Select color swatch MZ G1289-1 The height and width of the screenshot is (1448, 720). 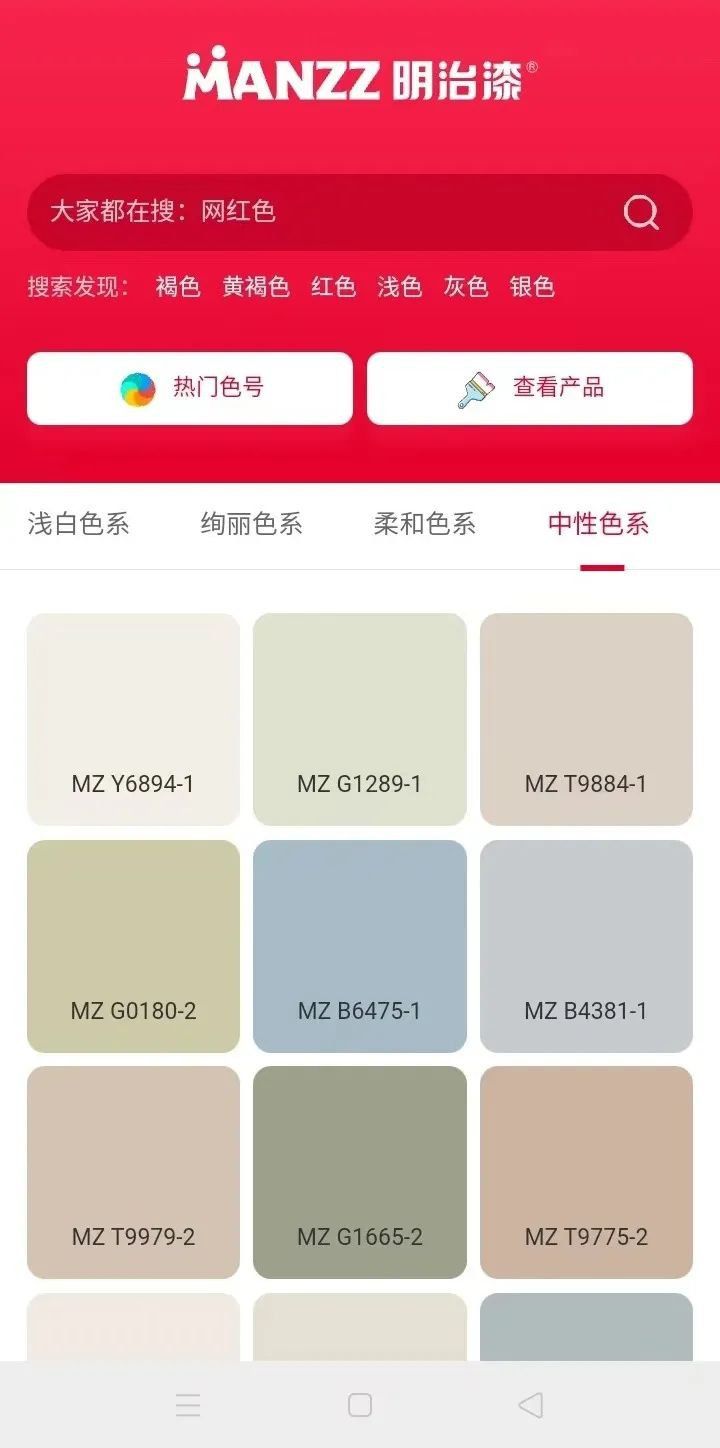coord(360,719)
